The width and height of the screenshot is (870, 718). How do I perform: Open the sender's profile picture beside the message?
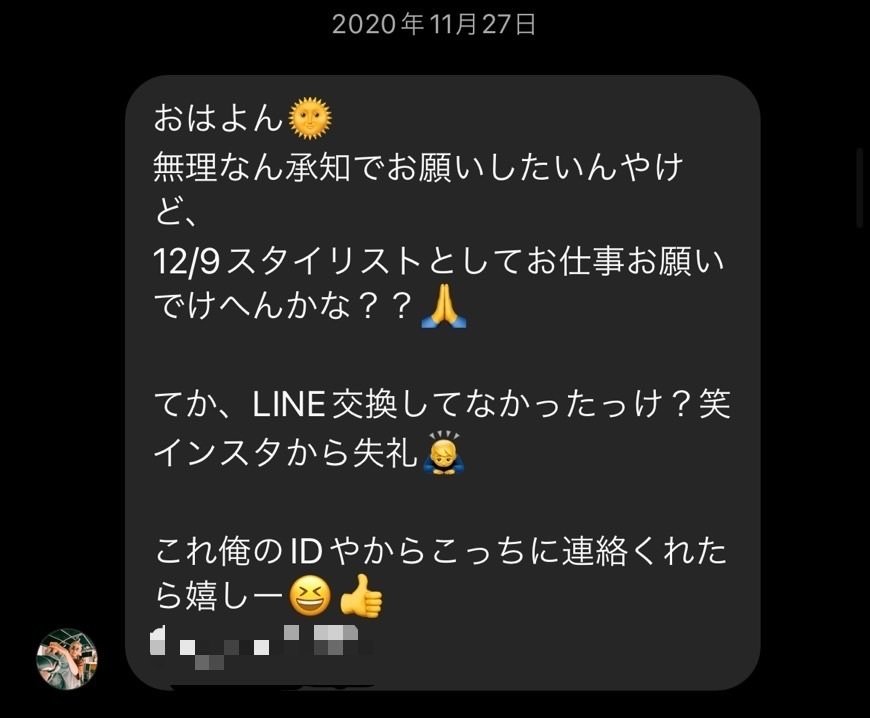click(67, 658)
